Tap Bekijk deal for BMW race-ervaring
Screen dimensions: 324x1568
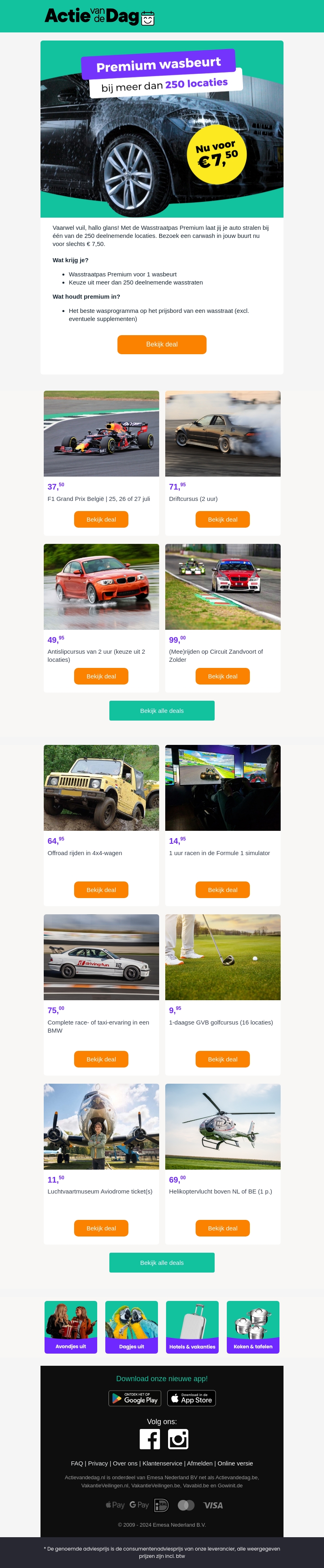(101, 1059)
